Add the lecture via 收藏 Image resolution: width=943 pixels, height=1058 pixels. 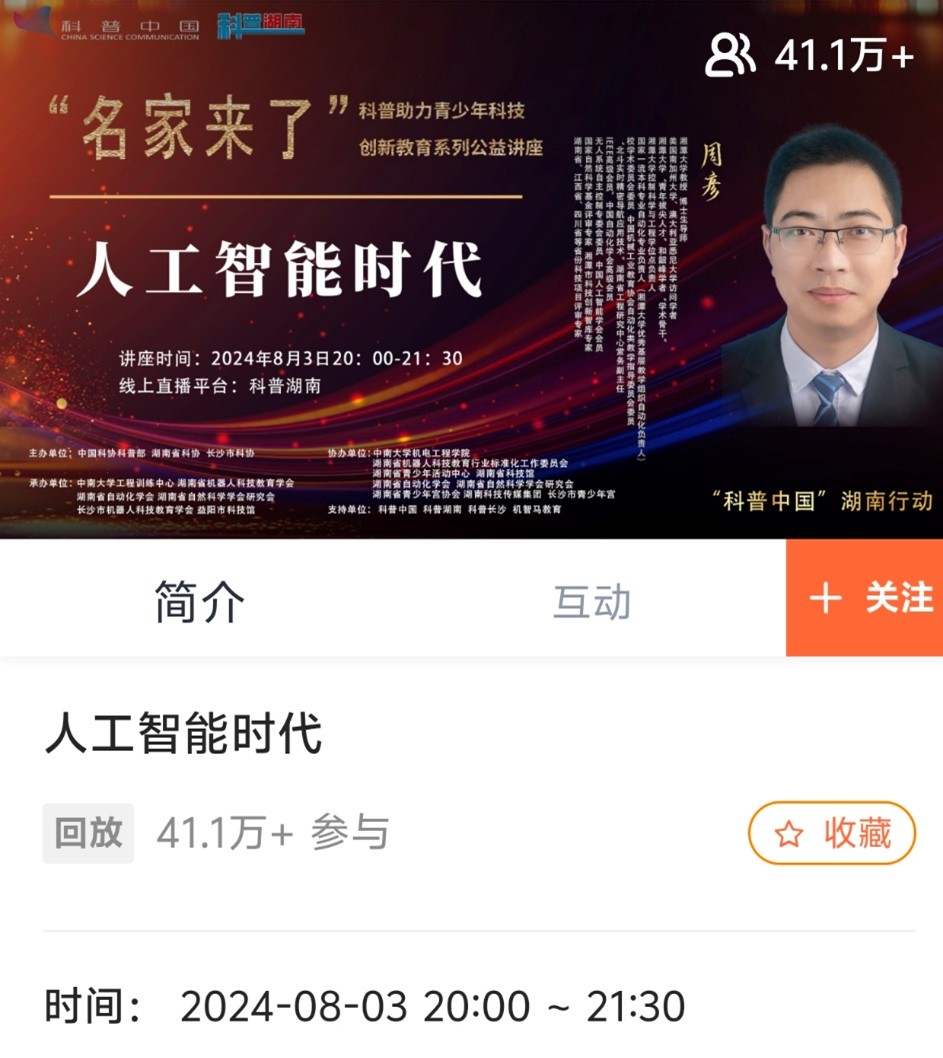(832, 833)
